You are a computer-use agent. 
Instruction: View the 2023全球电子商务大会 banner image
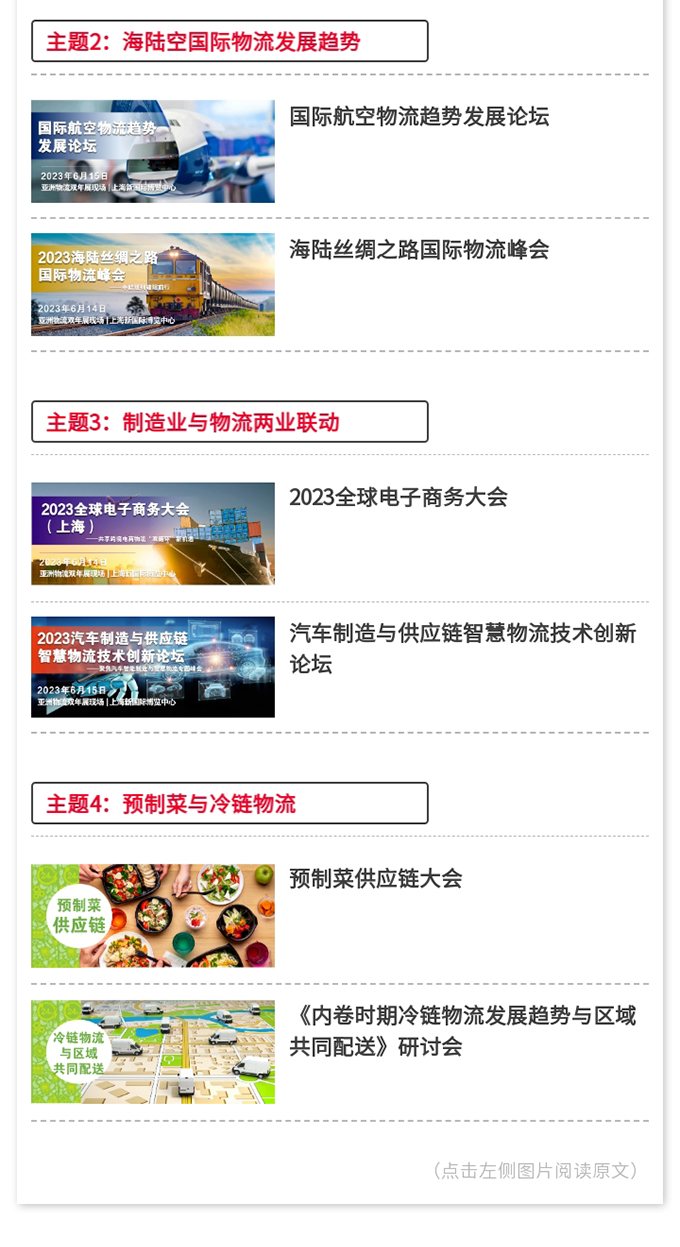(x=153, y=534)
